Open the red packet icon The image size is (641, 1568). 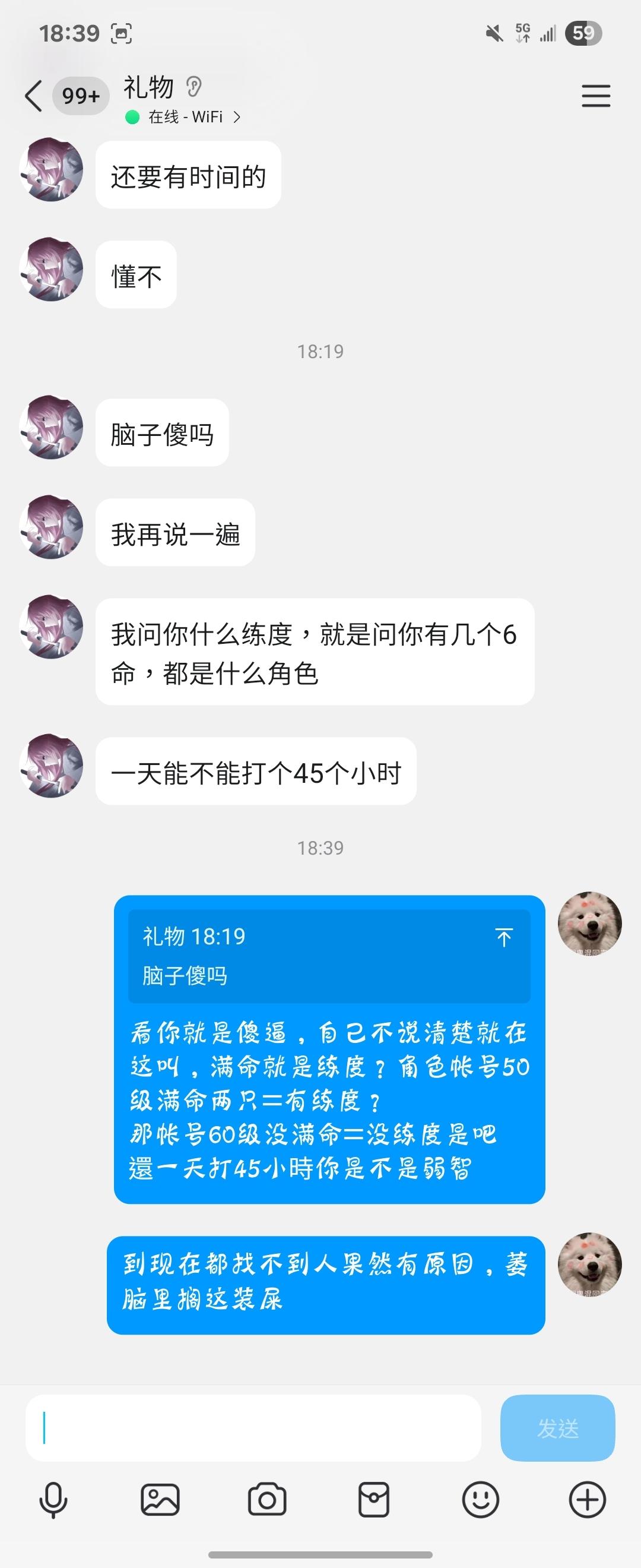373,1500
